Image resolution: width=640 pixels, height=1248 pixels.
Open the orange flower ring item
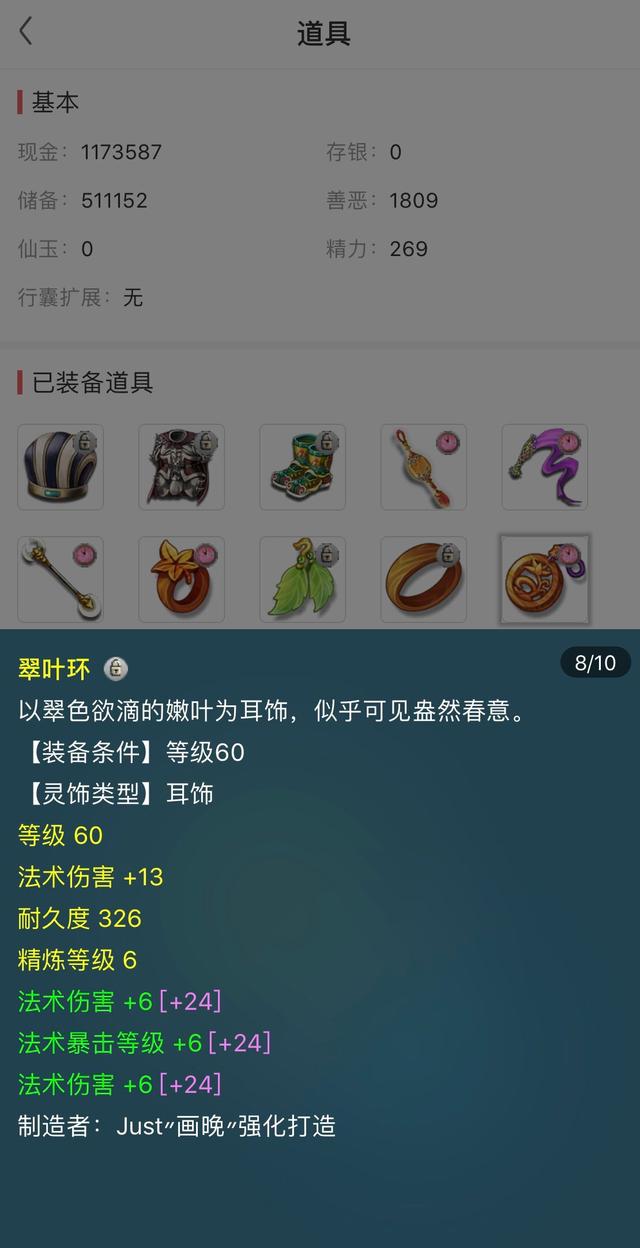point(181,579)
